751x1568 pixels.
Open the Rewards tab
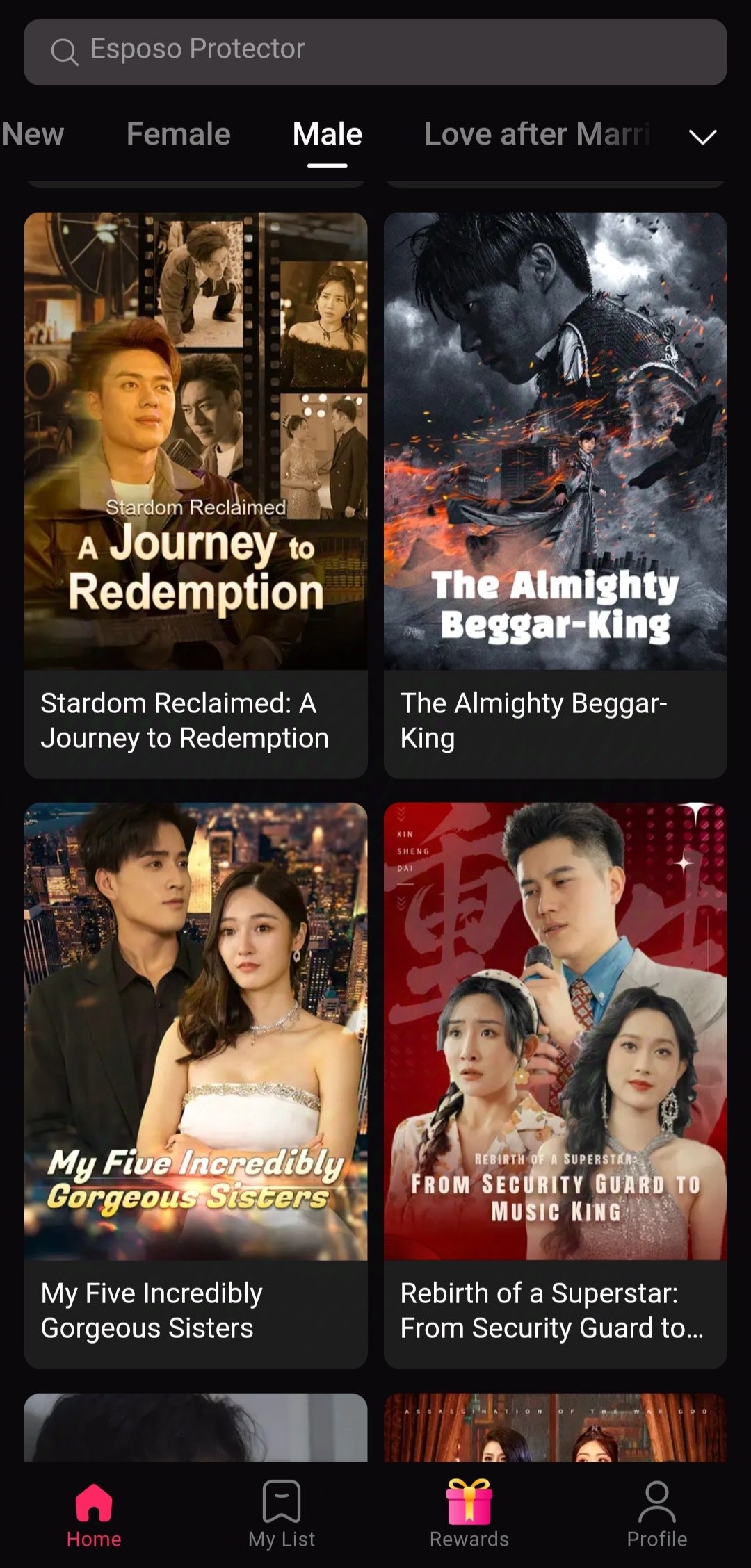click(x=469, y=1514)
